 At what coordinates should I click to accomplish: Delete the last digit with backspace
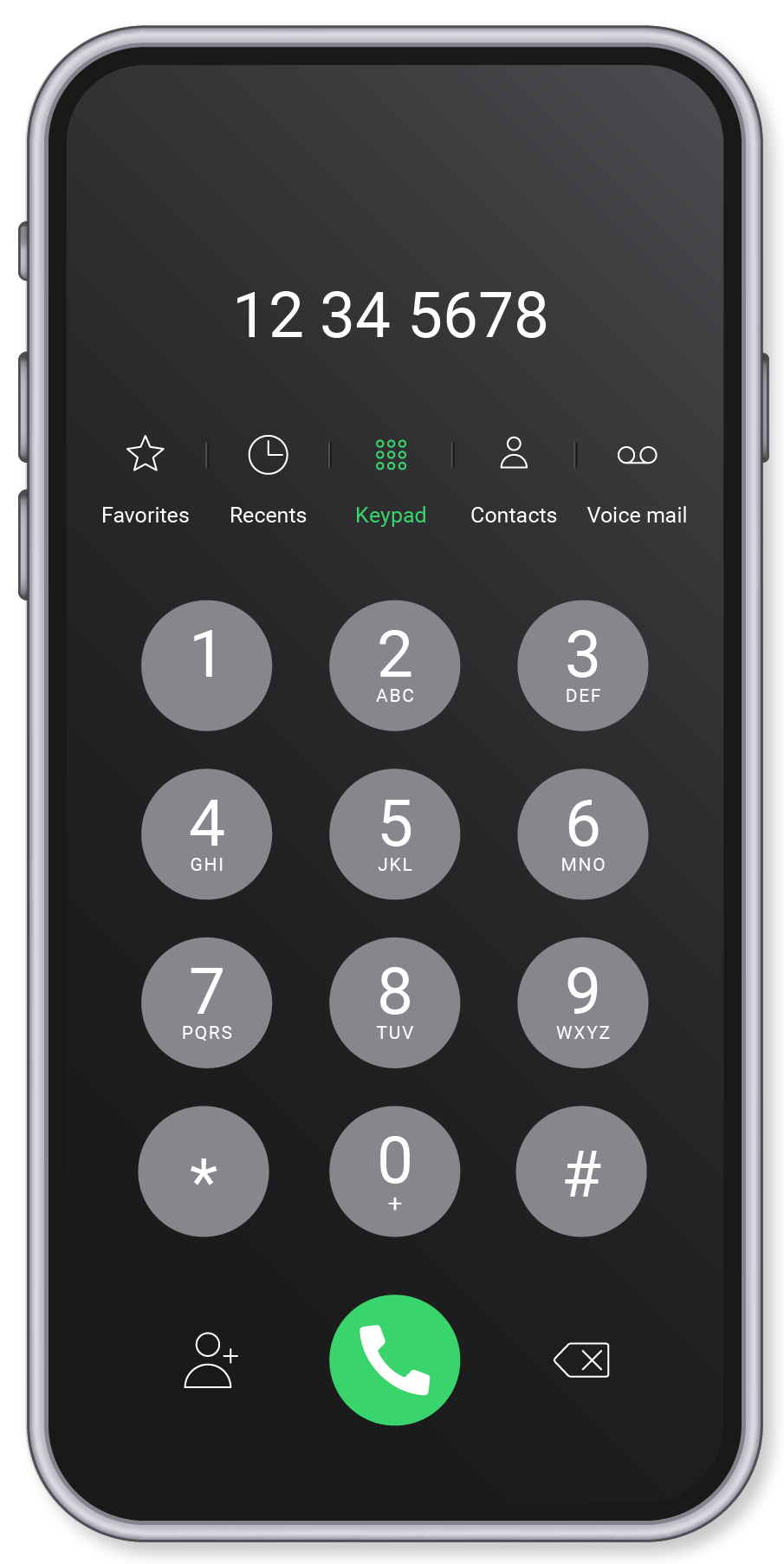click(x=582, y=1360)
